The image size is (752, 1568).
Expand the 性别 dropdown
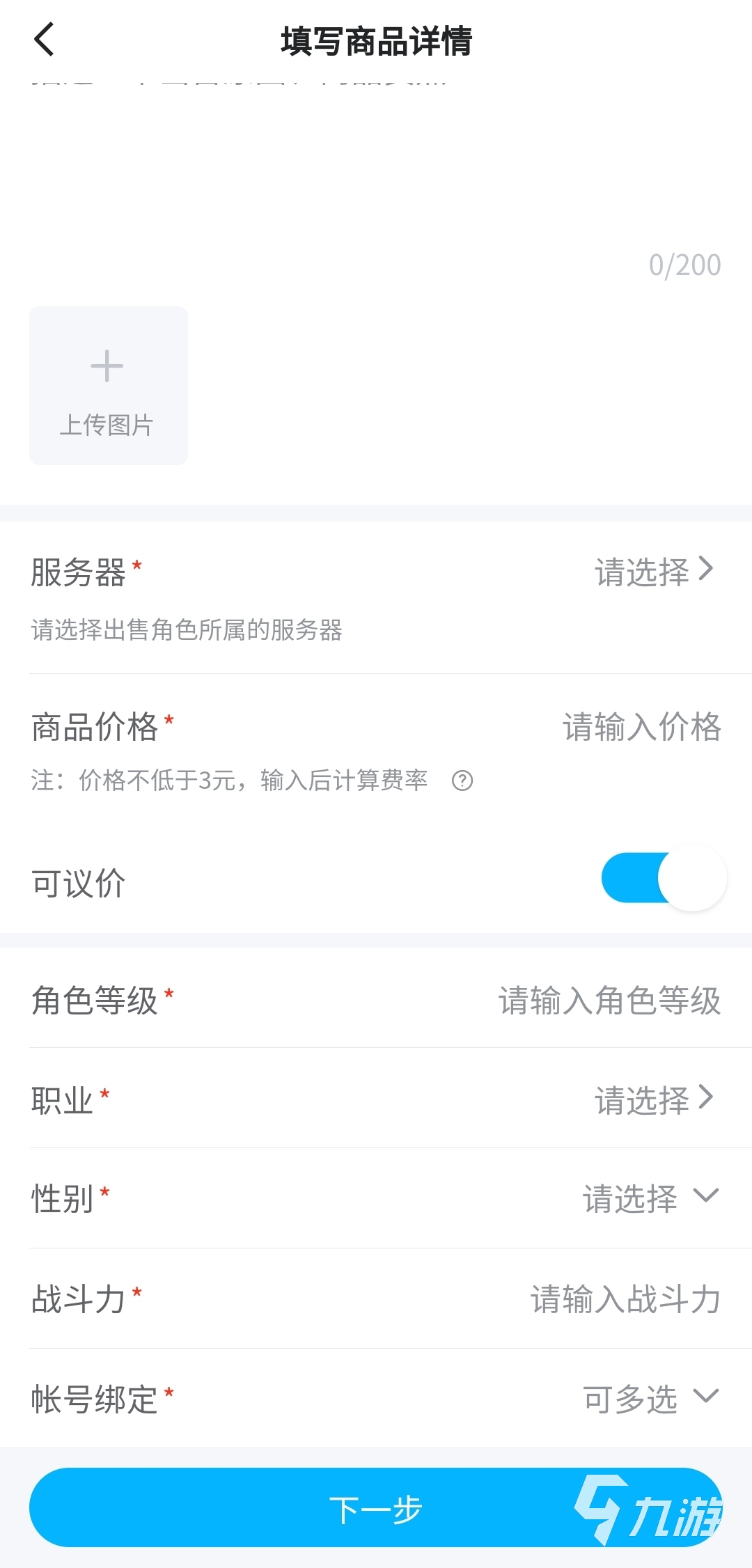[650, 1198]
